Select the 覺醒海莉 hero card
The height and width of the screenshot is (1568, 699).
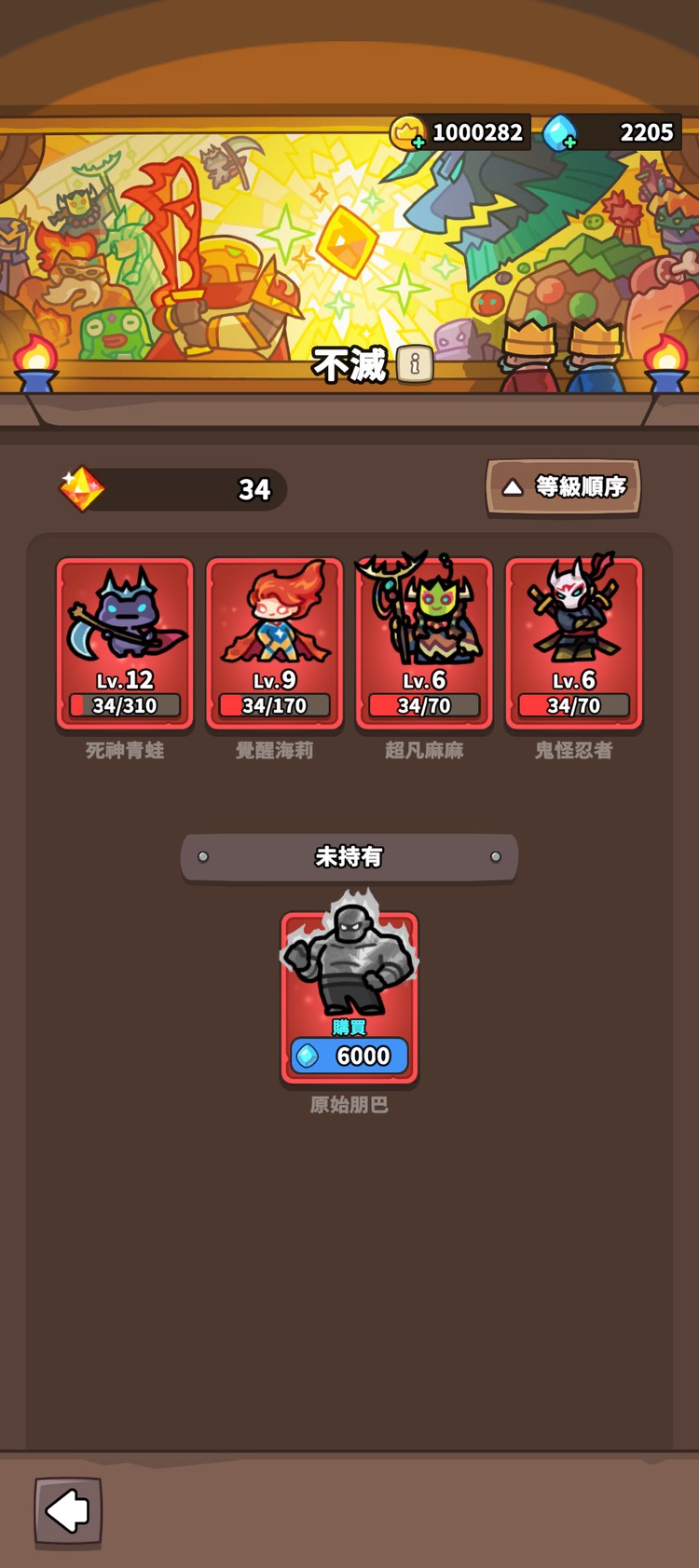(x=274, y=643)
